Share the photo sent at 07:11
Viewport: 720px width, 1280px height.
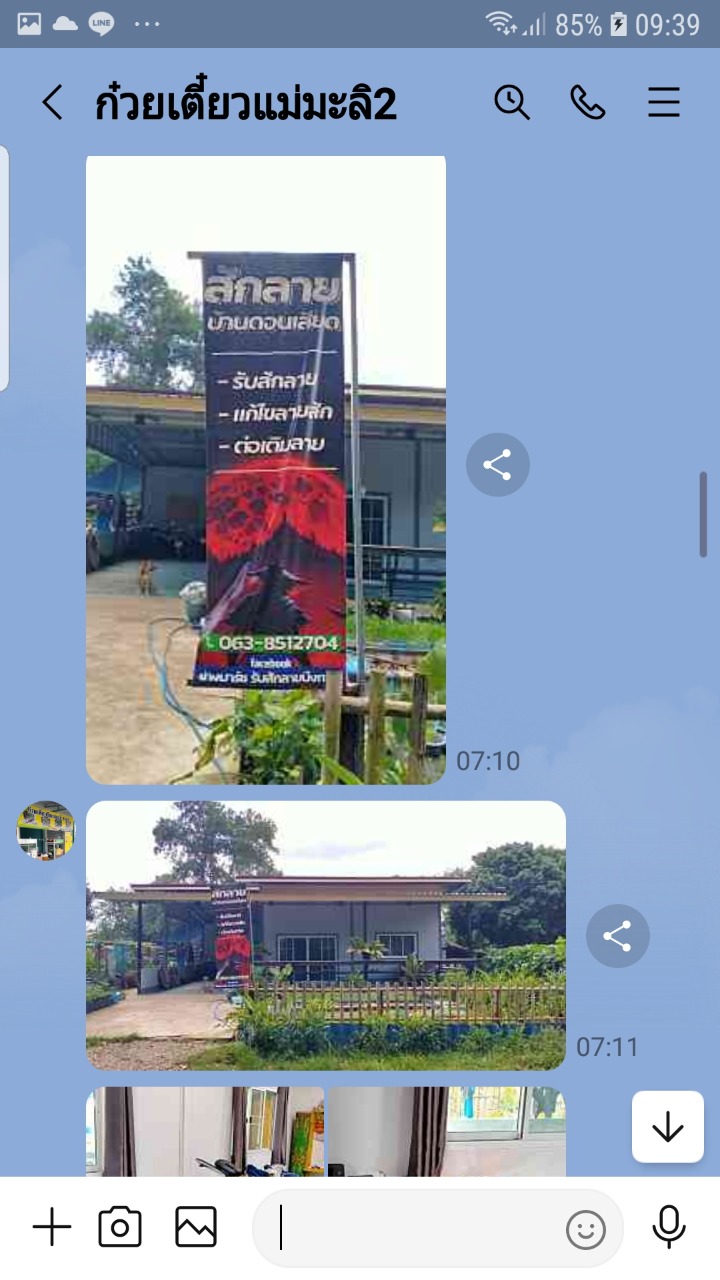(x=617, y=937)
